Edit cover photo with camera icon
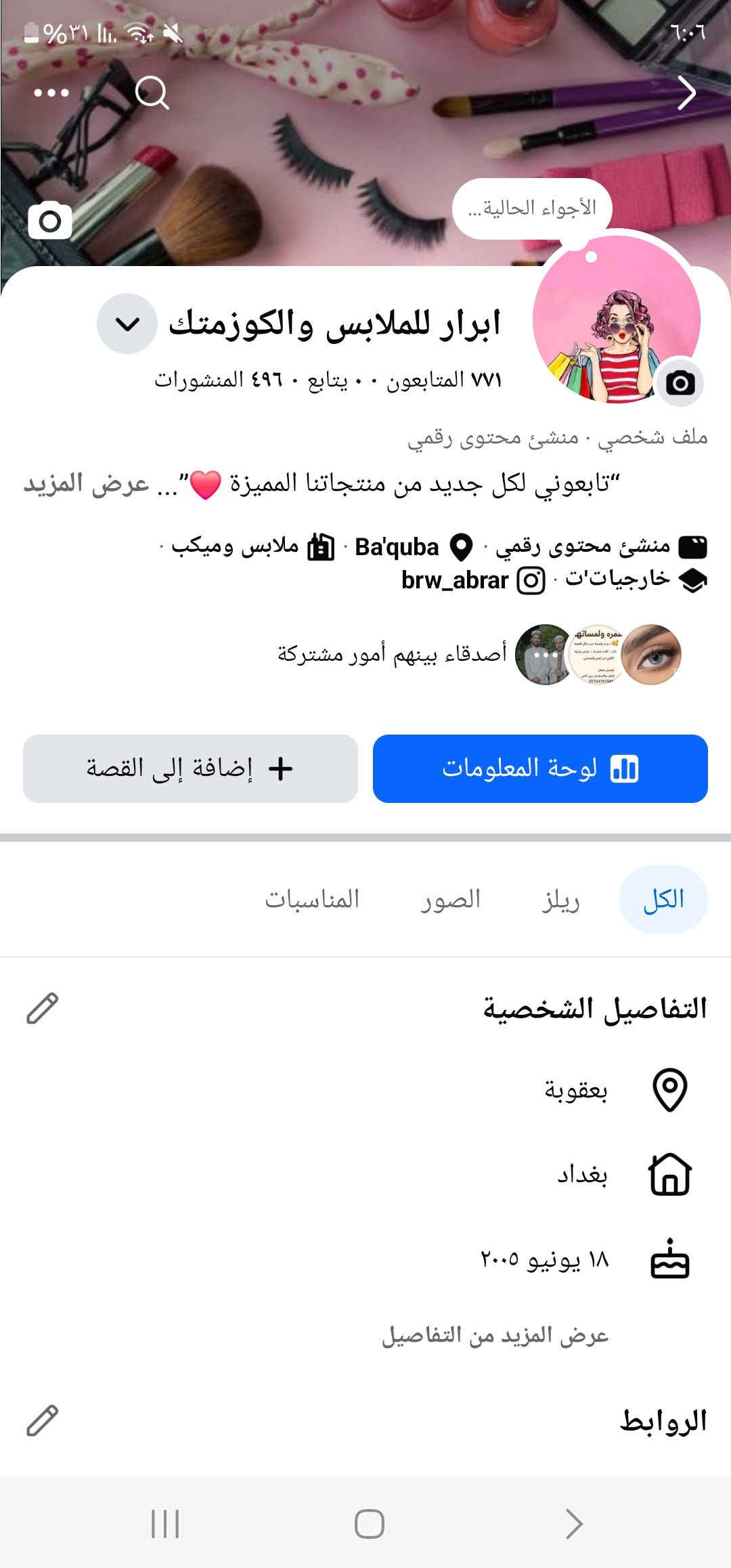Viewport: 731px width, 1568px height. 49,221
